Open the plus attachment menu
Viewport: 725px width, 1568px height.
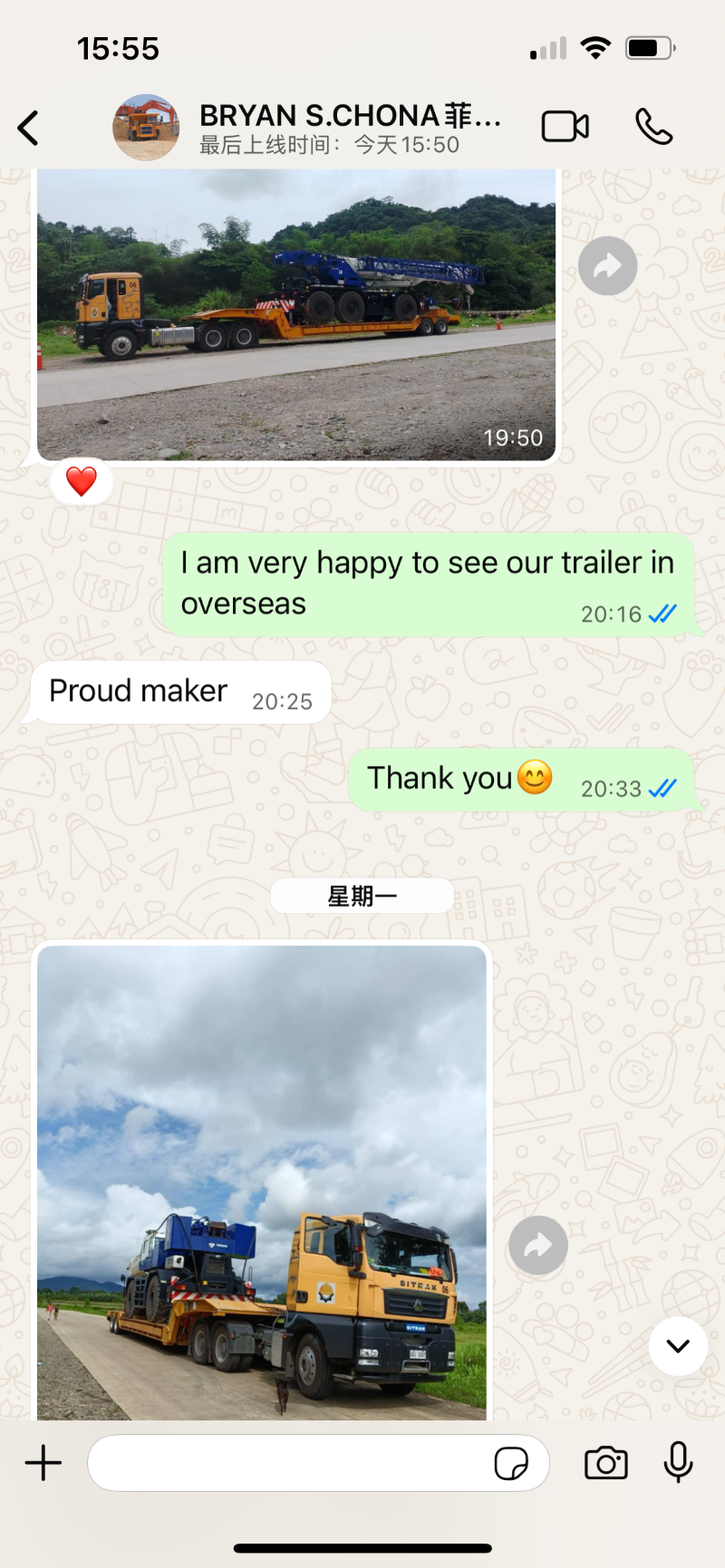point(43,1463)
